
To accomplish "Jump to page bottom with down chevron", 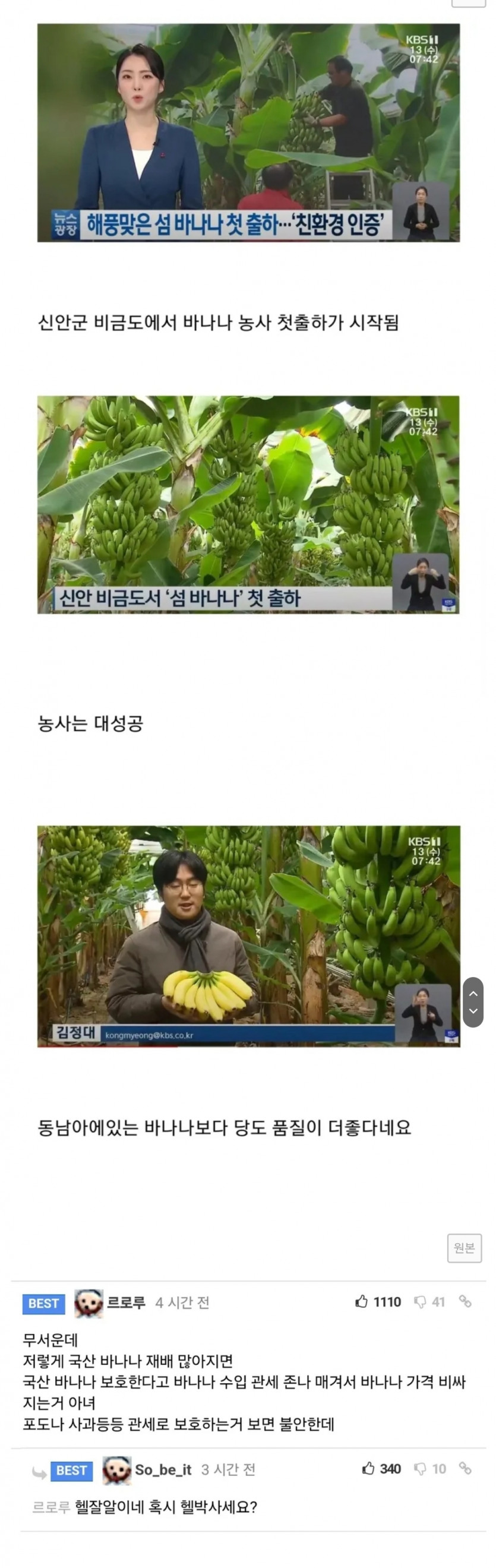I will (473, 1011).
